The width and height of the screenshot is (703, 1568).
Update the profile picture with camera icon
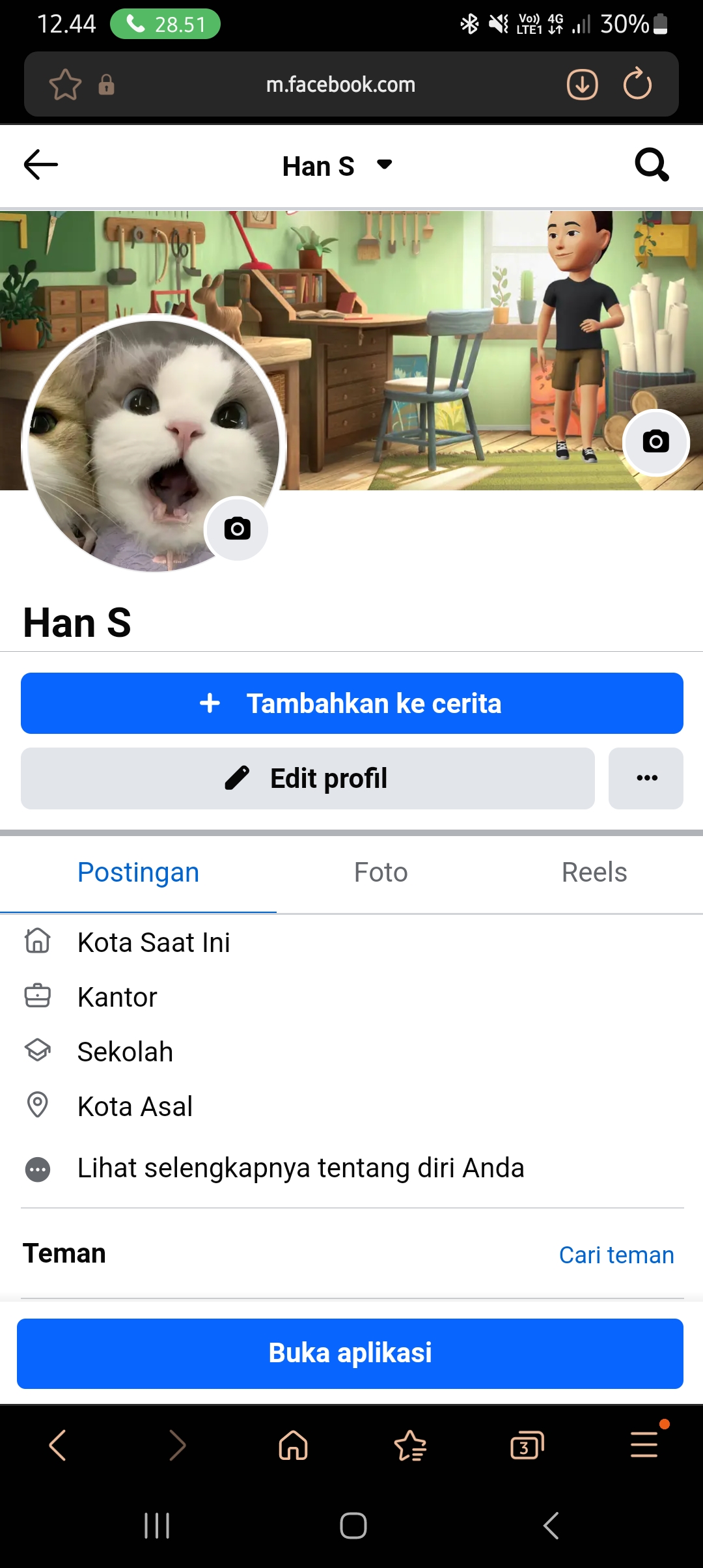click(x=237, y=529)
